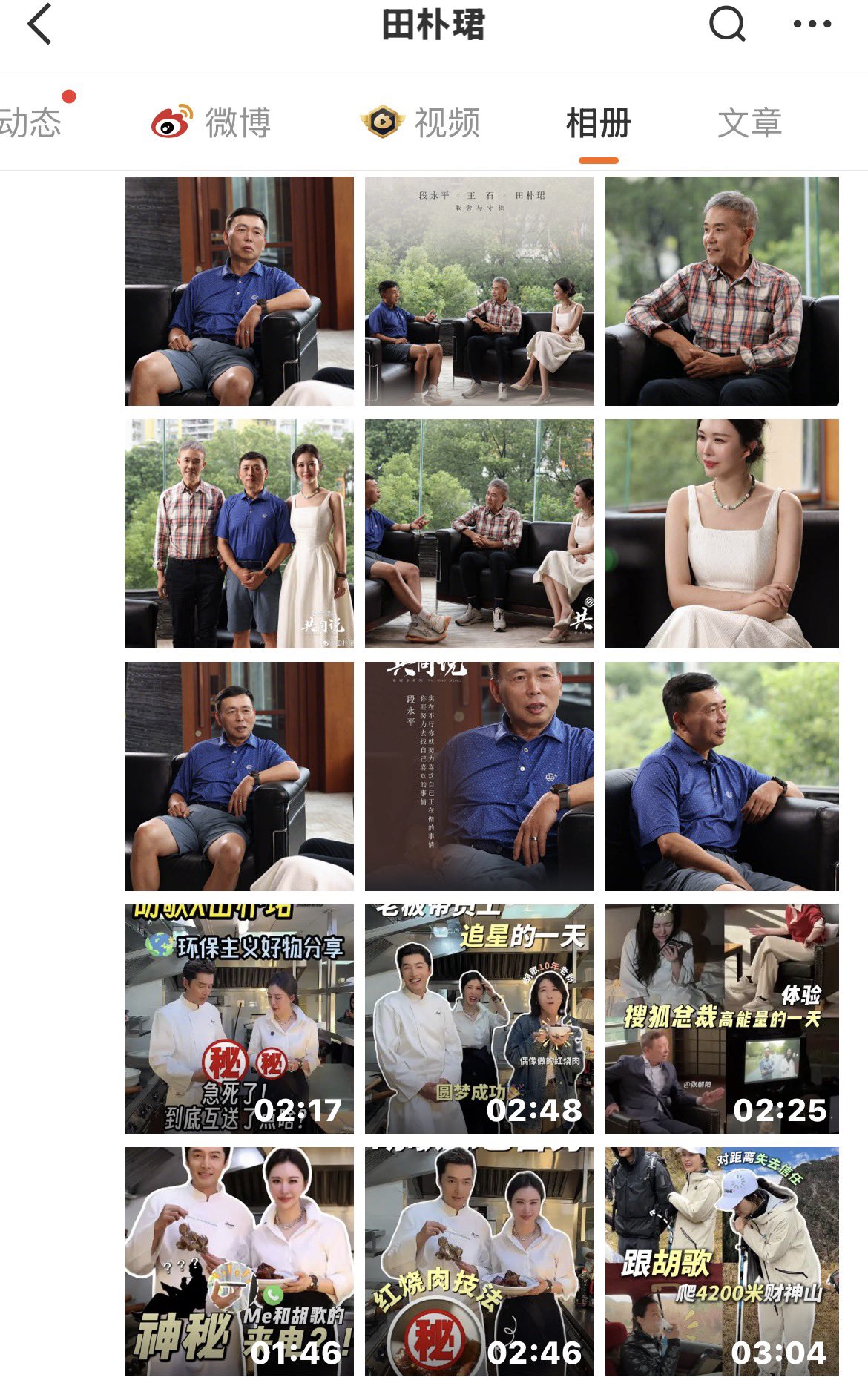Open the 文章 tab
Screen dimensions: 868x1386
pyautogui.click(x=749, y=122)
